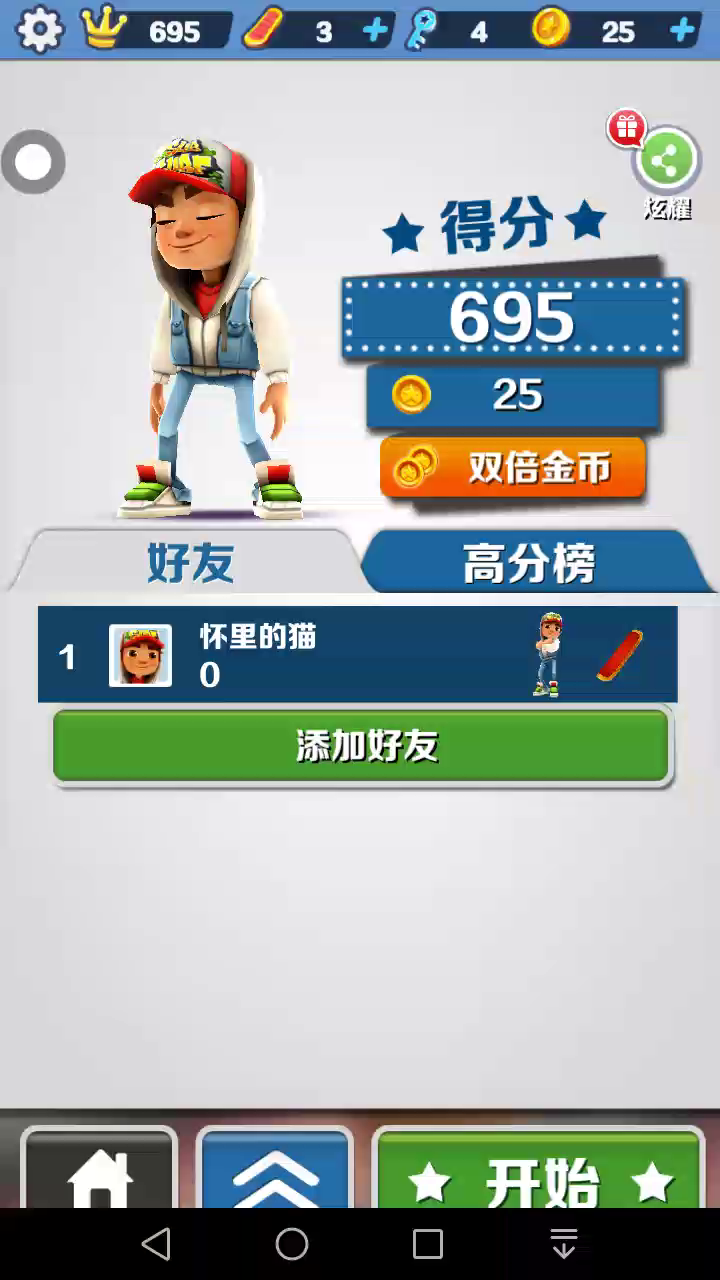Switch to the 高分榜 tab
The height and width of the screenshot is (1280, 720).
click(530, 562)
